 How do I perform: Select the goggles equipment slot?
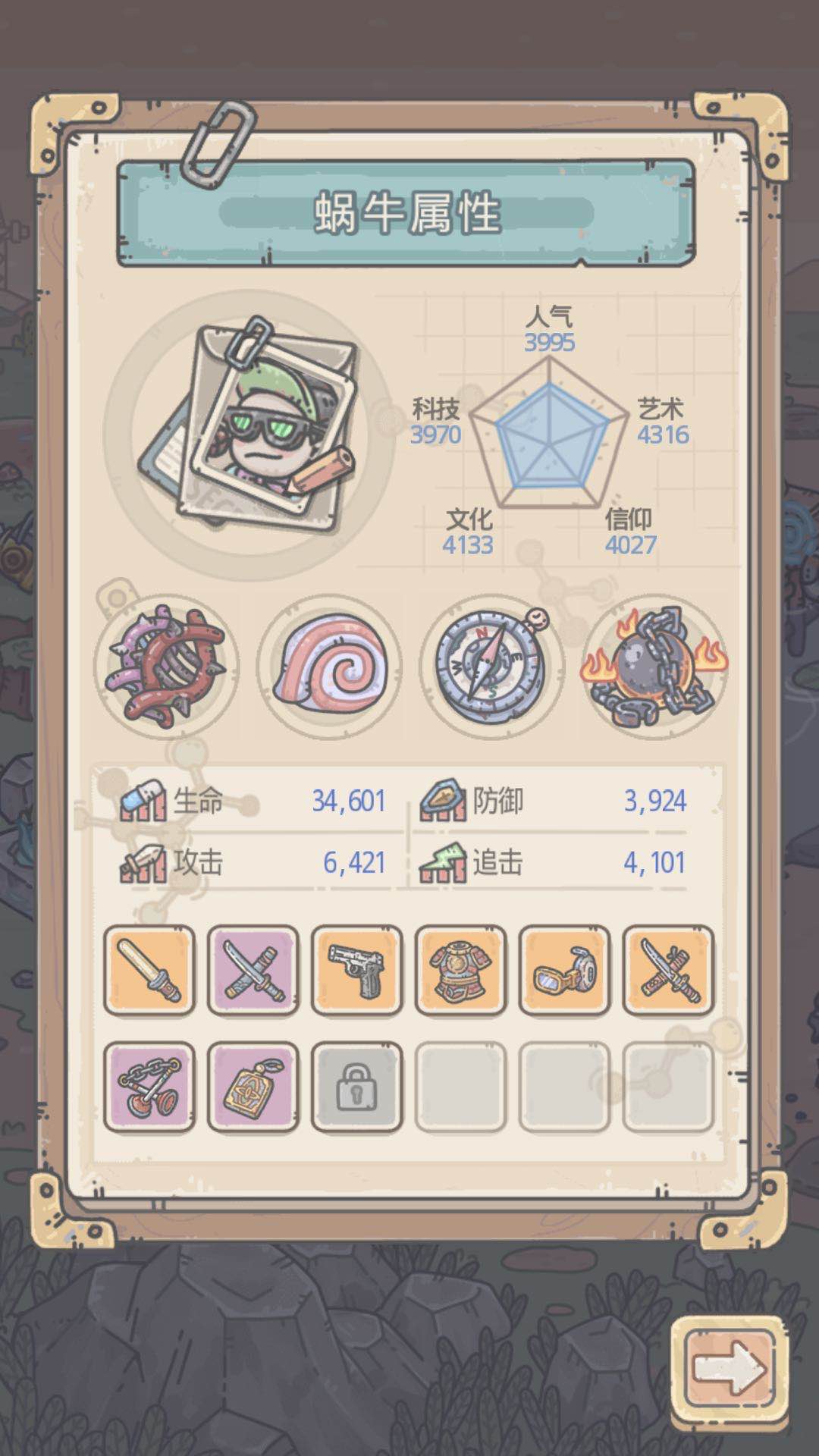point(565,970)
